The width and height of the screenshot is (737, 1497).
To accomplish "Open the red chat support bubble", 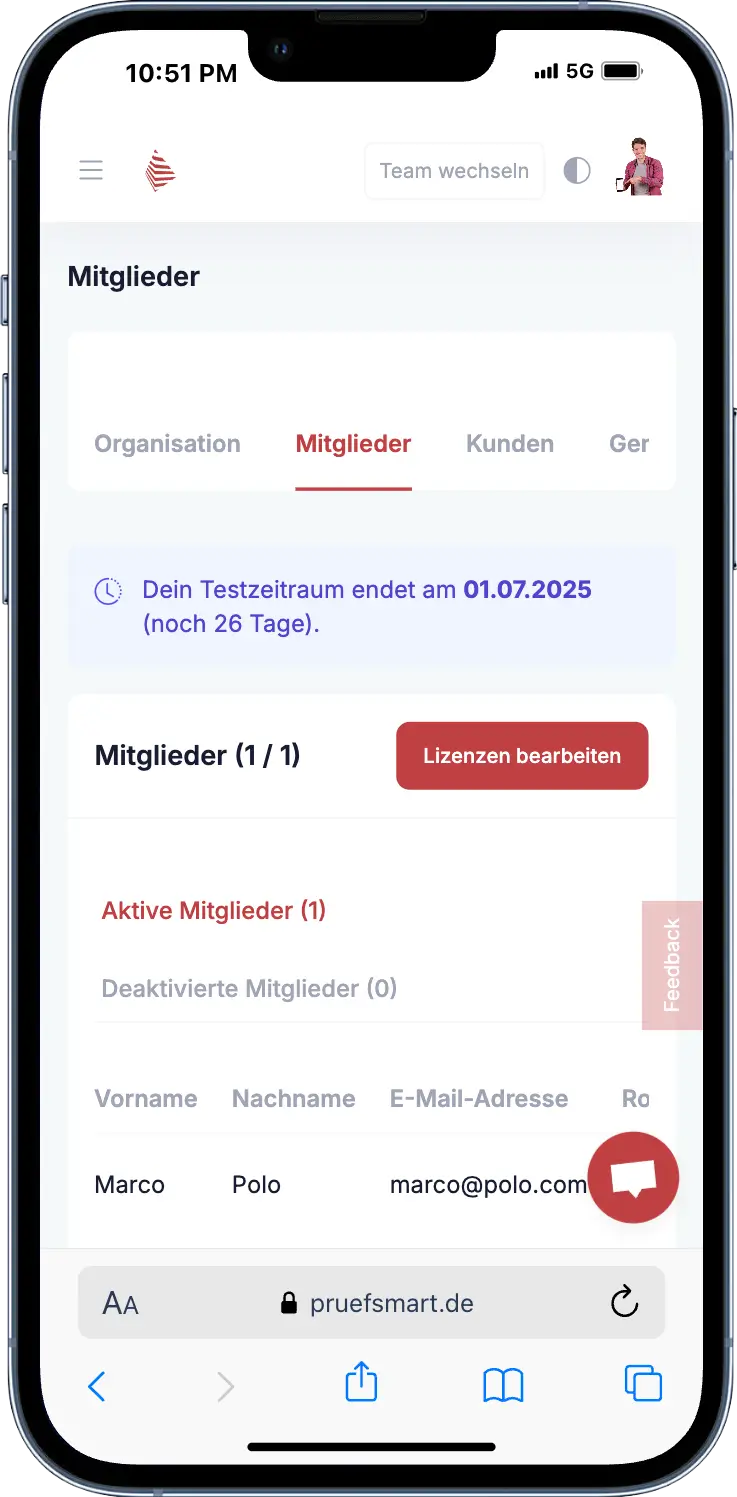I will tap(633, 1178).
